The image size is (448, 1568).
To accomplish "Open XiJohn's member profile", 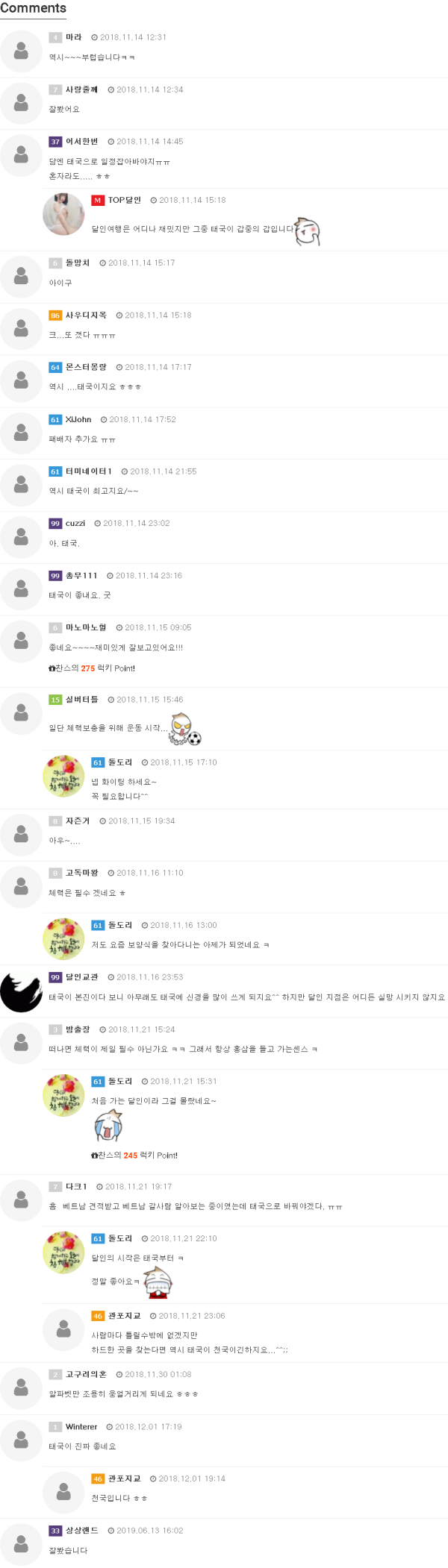I will [x=78, y=420].
